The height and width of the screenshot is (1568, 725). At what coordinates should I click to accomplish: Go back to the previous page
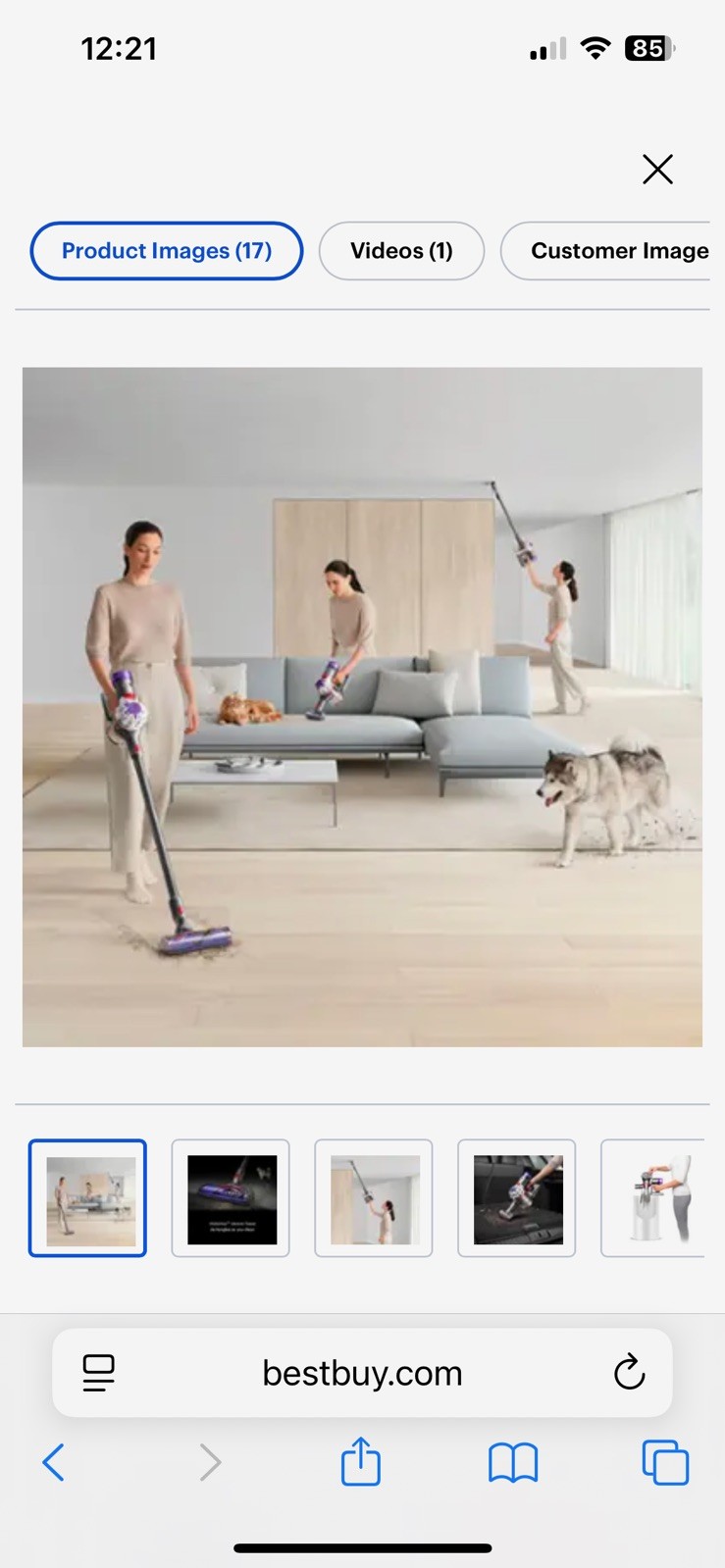pyautogui.click(x=54, y=1463)
